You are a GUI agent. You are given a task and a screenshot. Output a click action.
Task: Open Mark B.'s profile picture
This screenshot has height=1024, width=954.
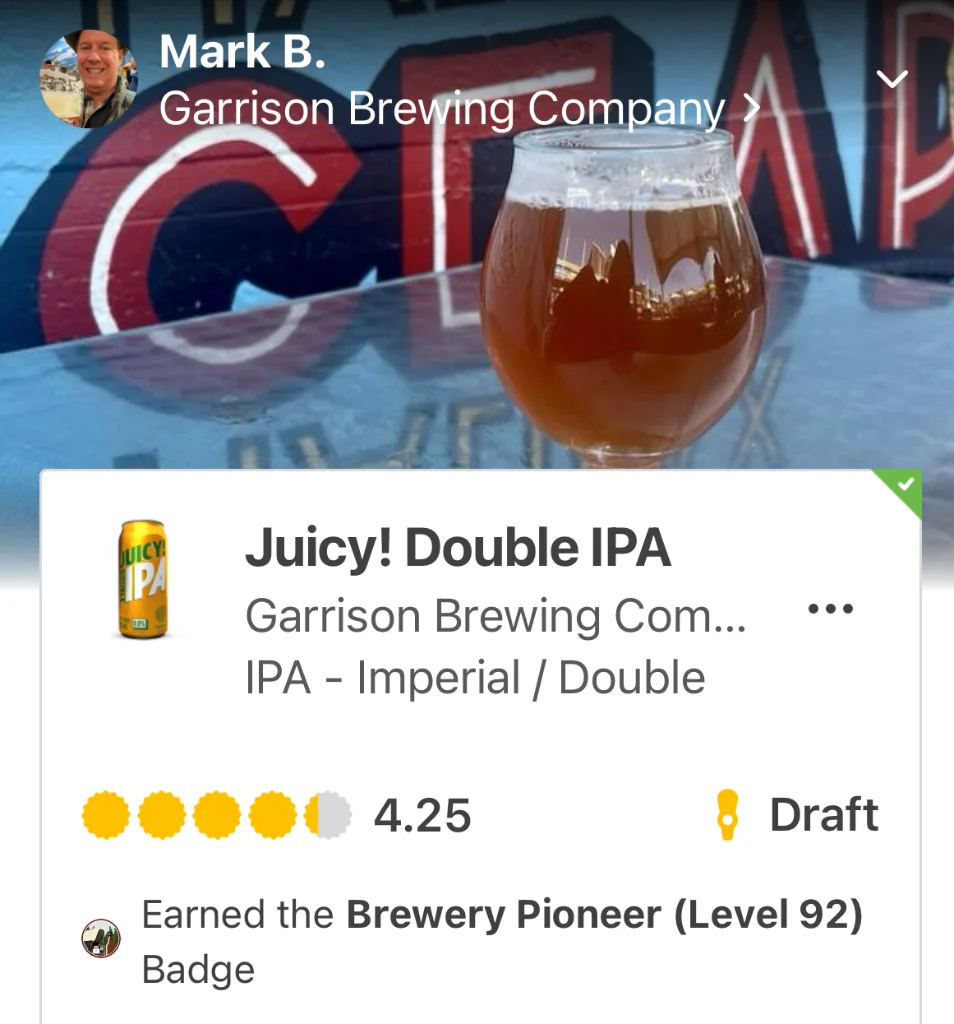88,78
